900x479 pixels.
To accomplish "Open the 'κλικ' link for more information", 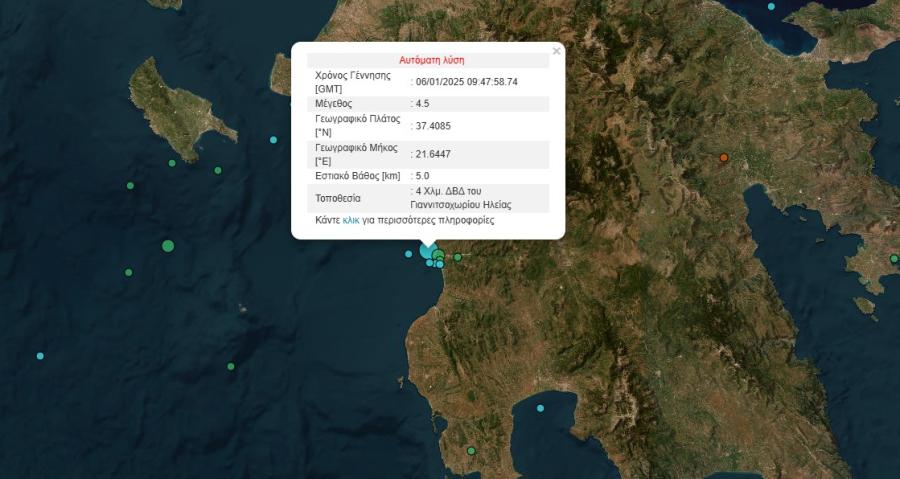I will click(350, 220).
